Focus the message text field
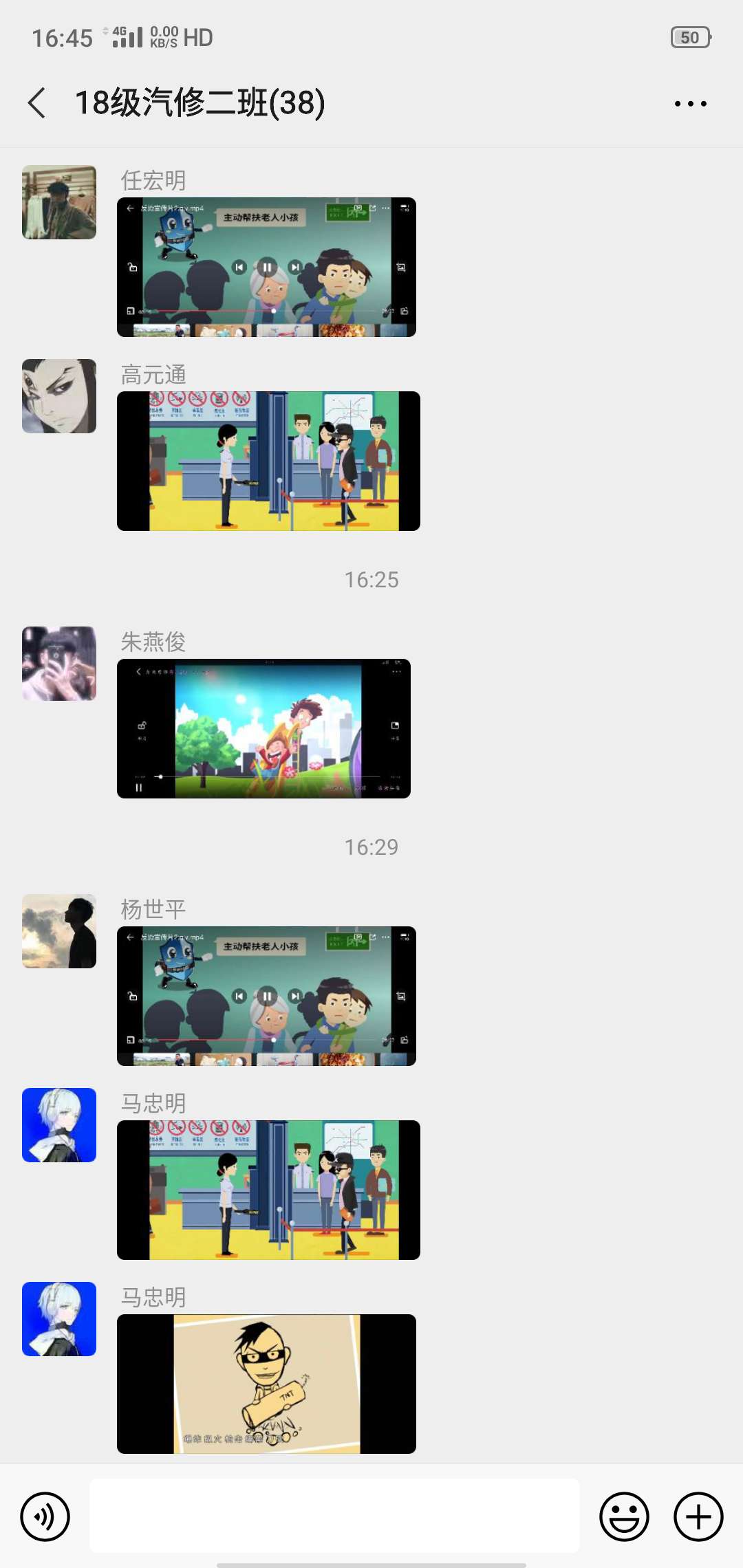Viewport: 743px width, 1568px height. [334, 1516]
